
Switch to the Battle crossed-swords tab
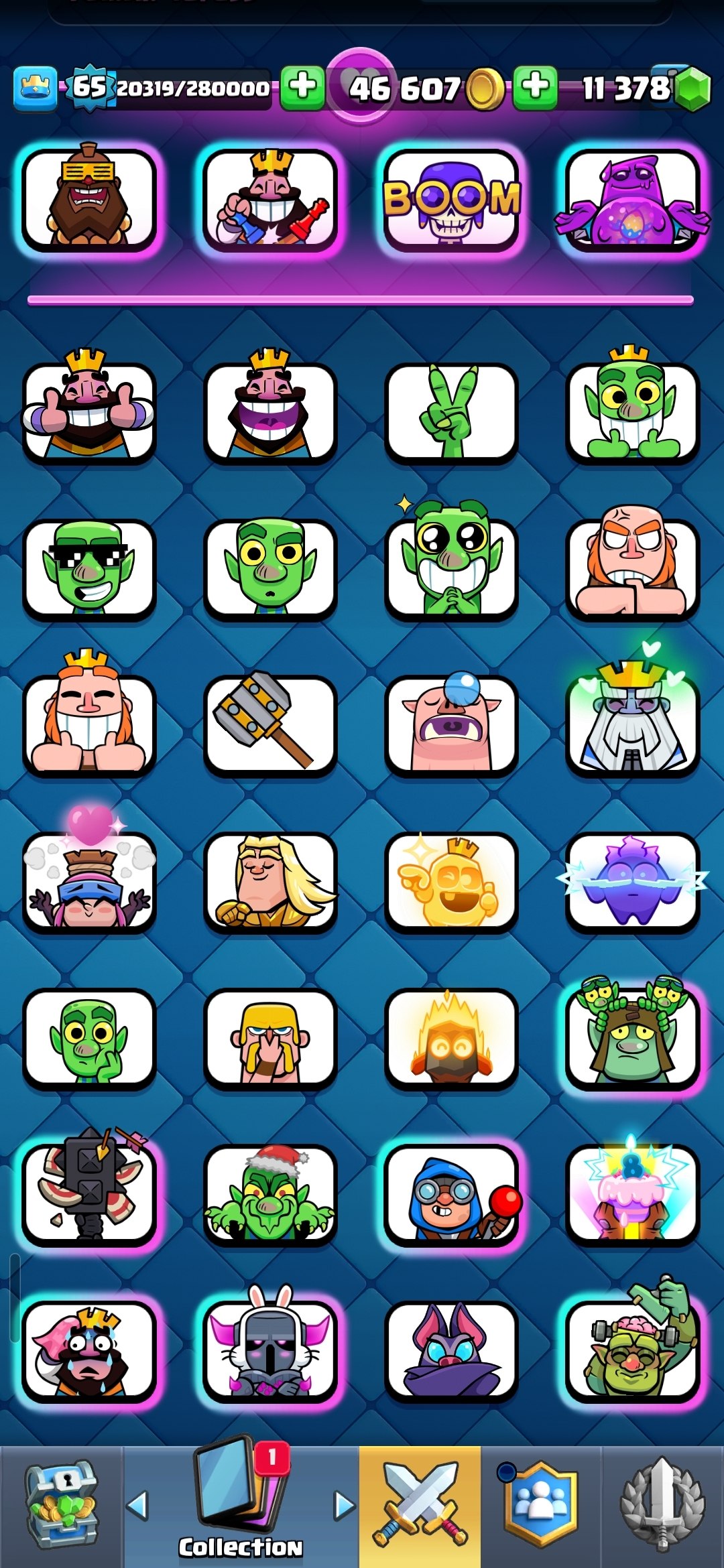click(420, 1506)
